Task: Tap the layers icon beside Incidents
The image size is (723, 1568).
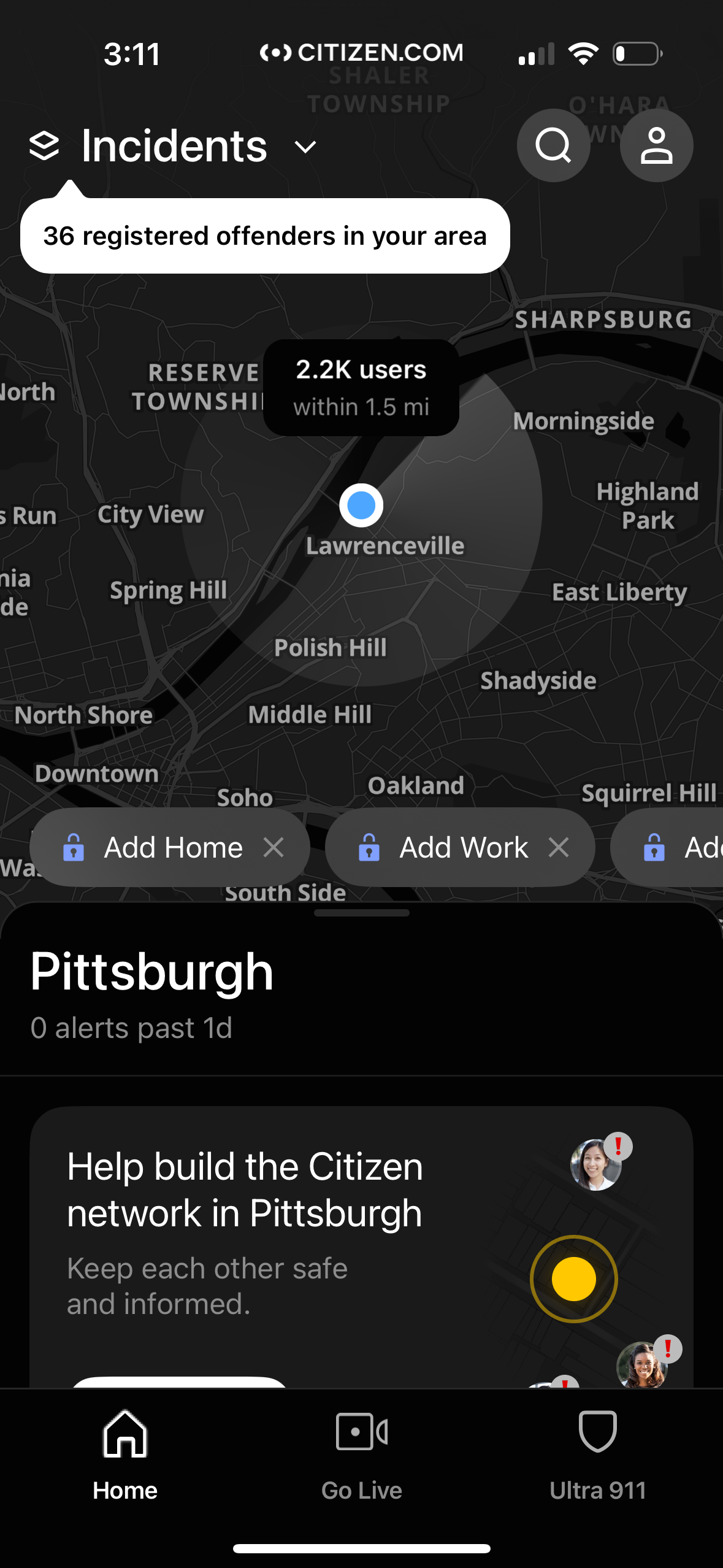Action: [44, 145]
